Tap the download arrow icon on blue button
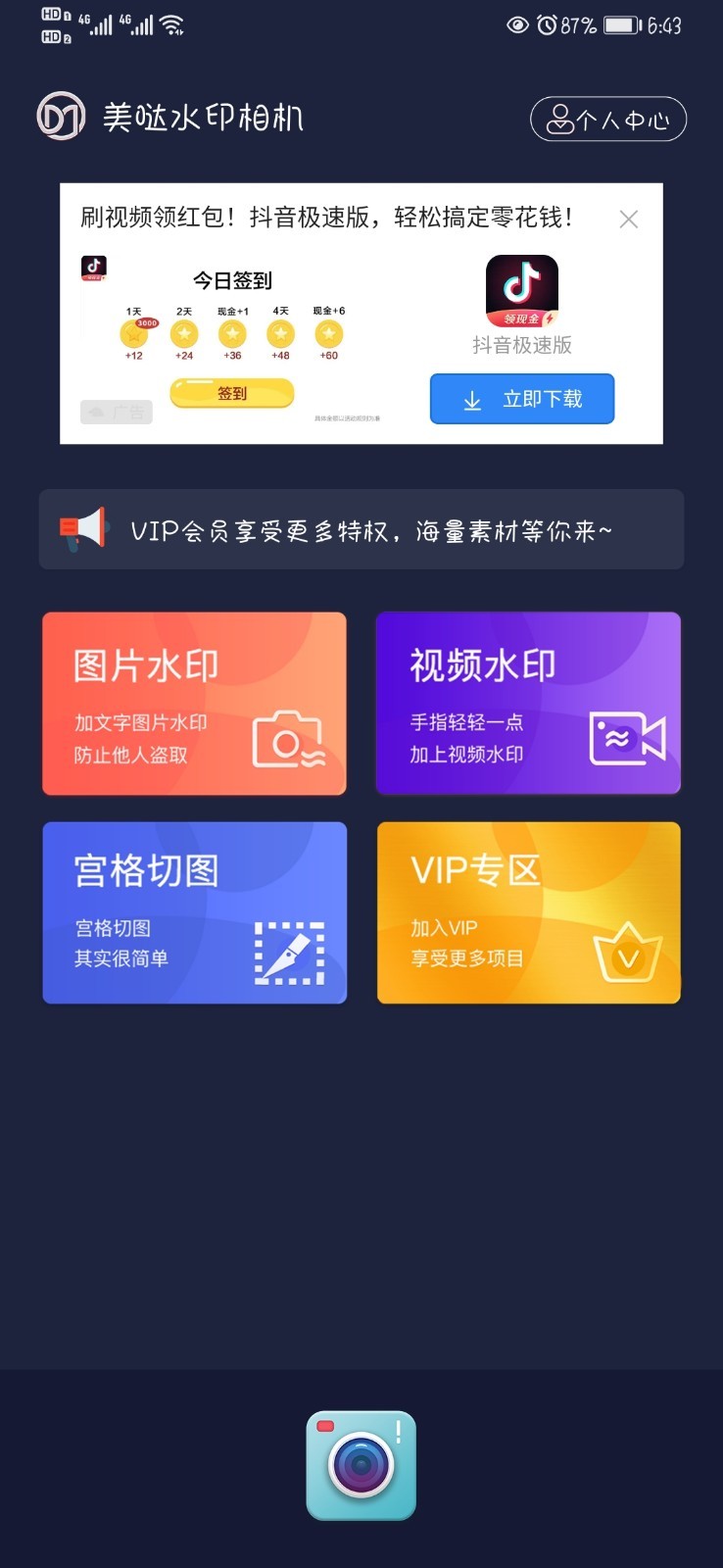This screenshot has width=723, height=1568. tap(473, 399)
